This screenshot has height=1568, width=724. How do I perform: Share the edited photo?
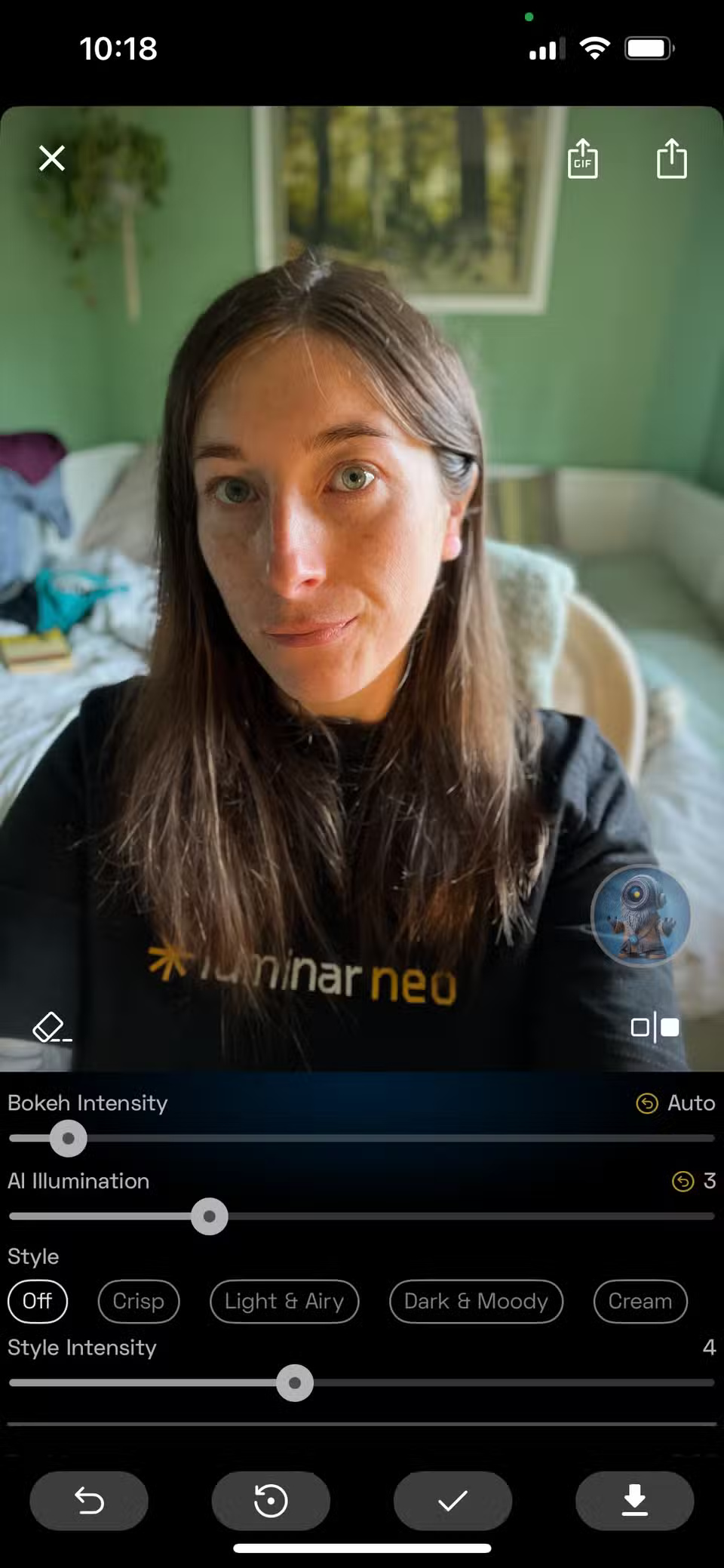pyautogui.click(x=671, y=158)
